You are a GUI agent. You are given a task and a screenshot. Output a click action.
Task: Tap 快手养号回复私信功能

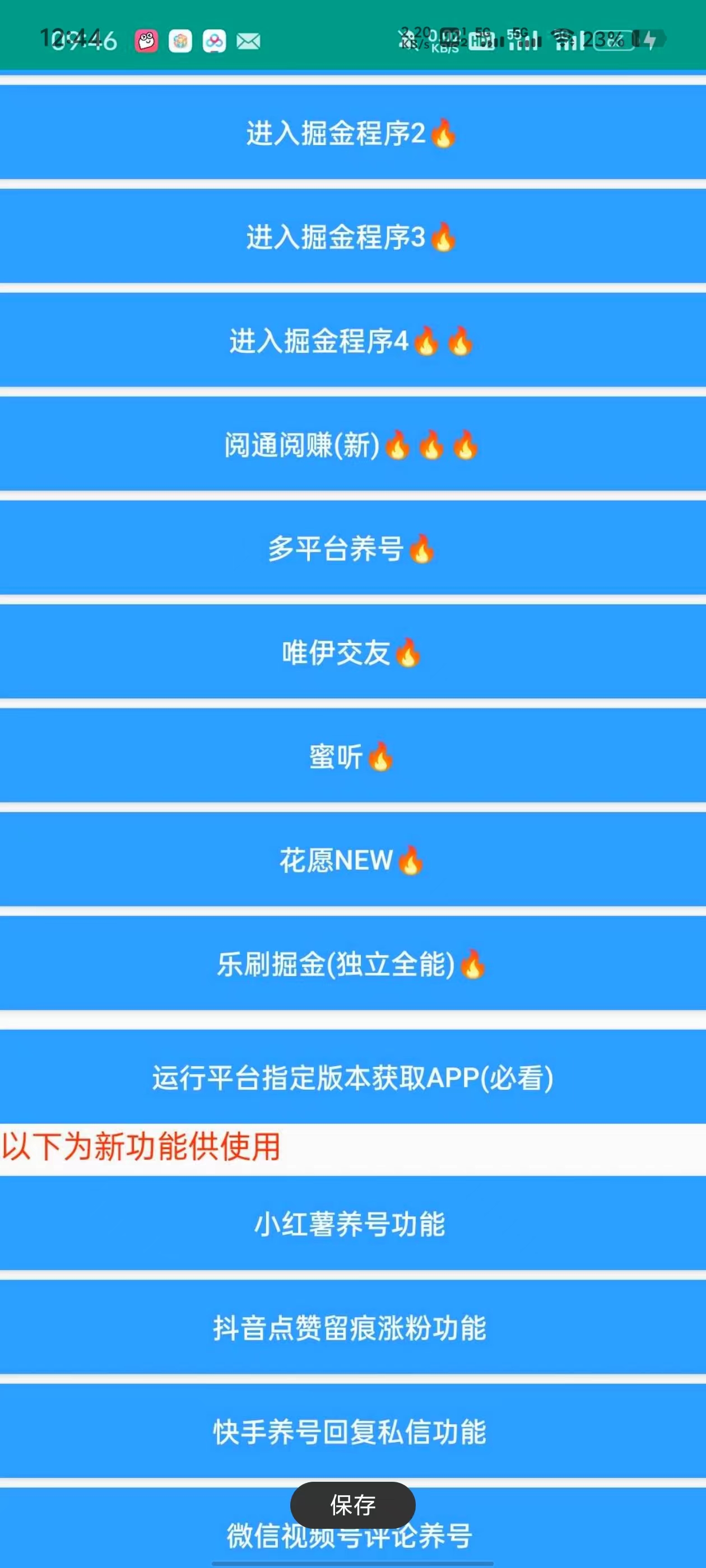(352, 1431)
